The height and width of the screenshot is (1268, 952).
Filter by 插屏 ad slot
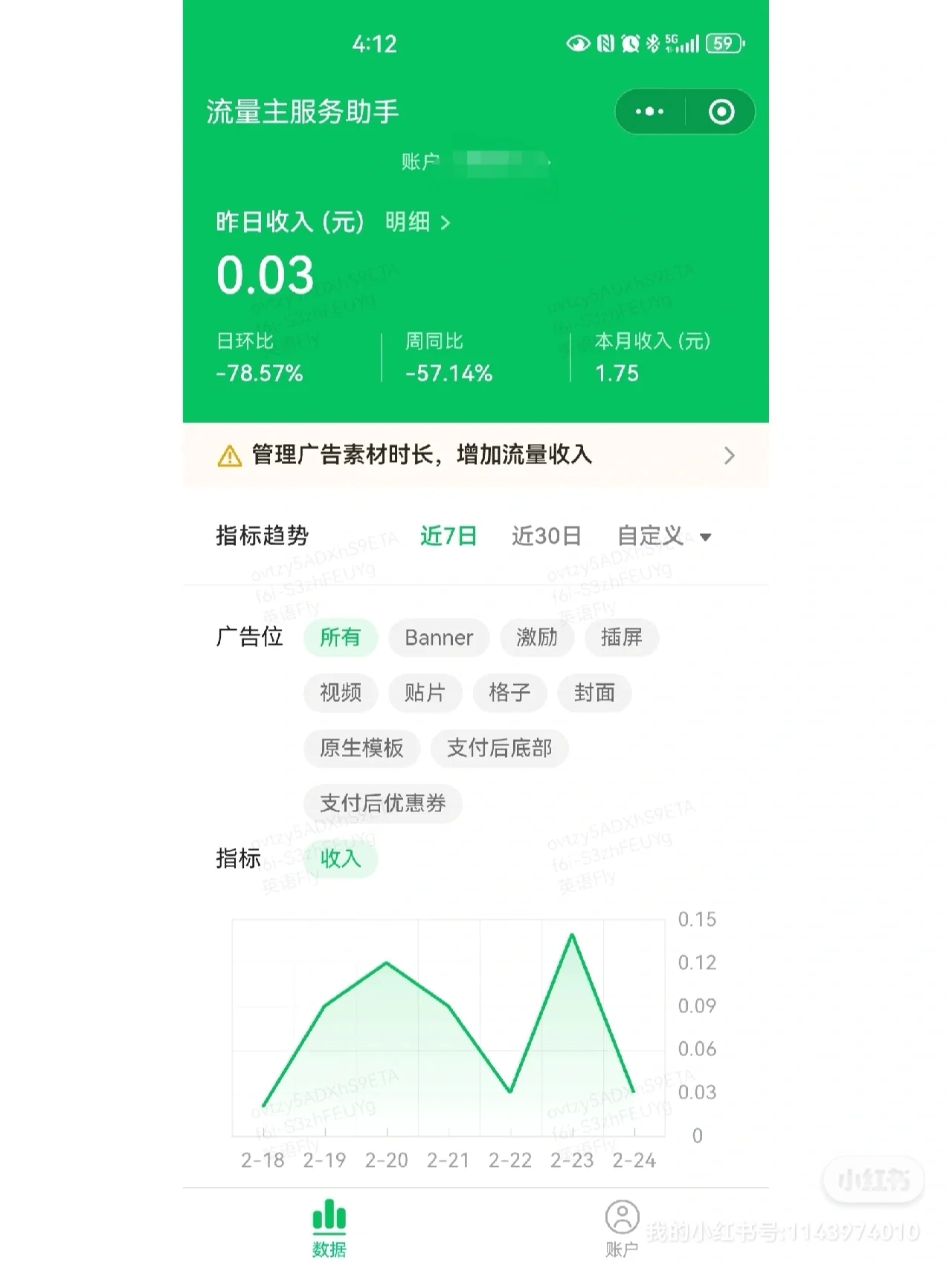point(621,637)
